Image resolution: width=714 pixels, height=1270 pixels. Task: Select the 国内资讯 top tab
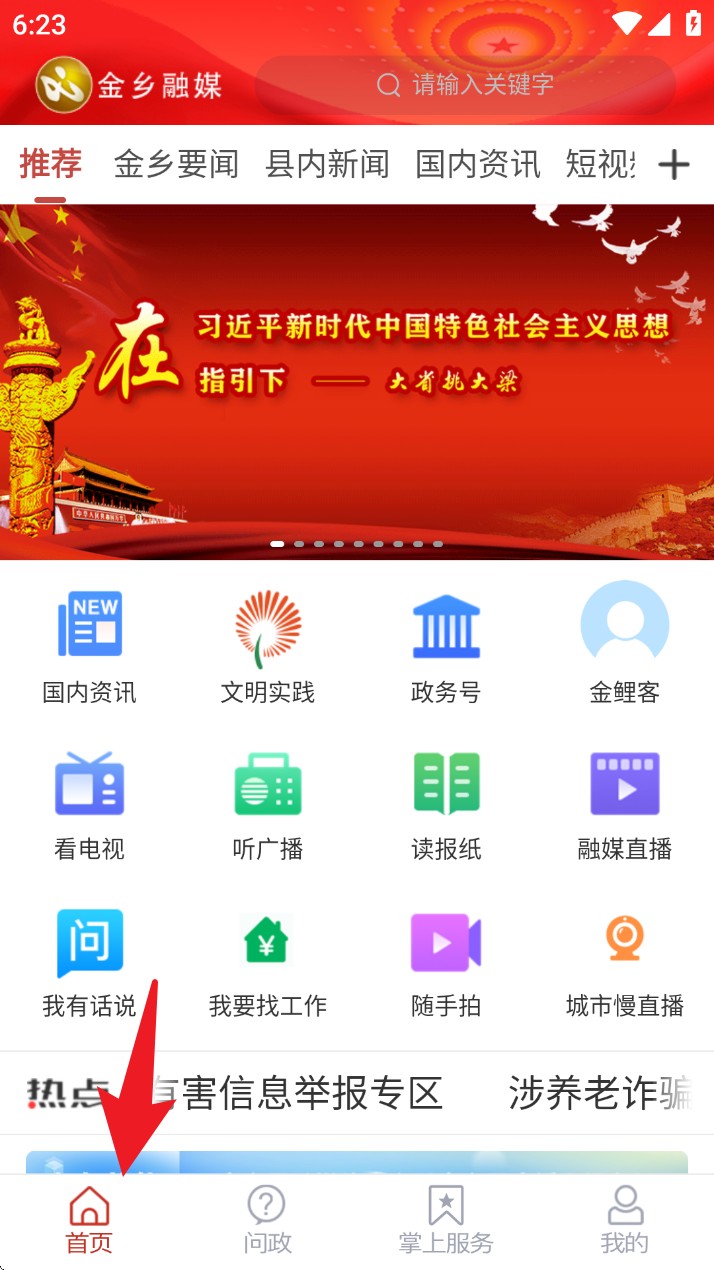click(x=477, y=164)
